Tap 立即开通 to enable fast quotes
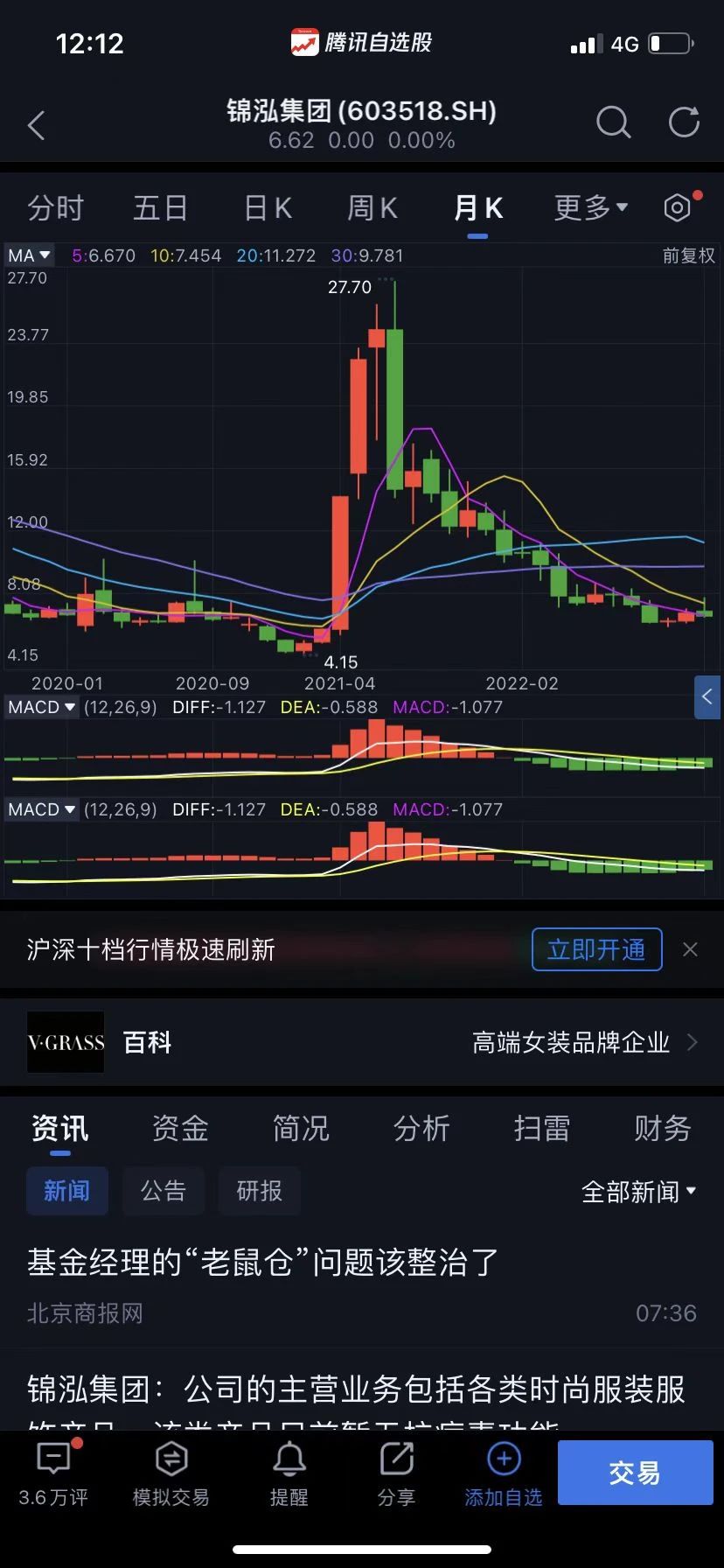The image size is (724, 1568). (596, 949)
